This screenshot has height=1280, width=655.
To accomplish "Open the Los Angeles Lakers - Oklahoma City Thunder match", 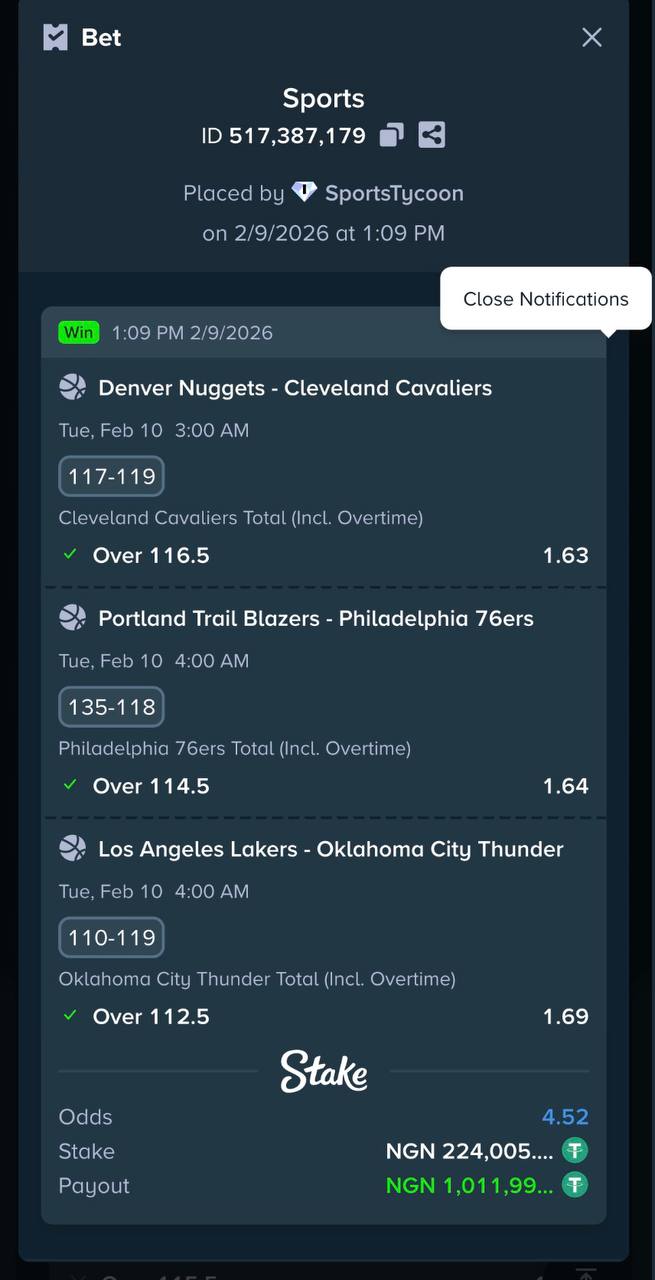I will point(330,850).
